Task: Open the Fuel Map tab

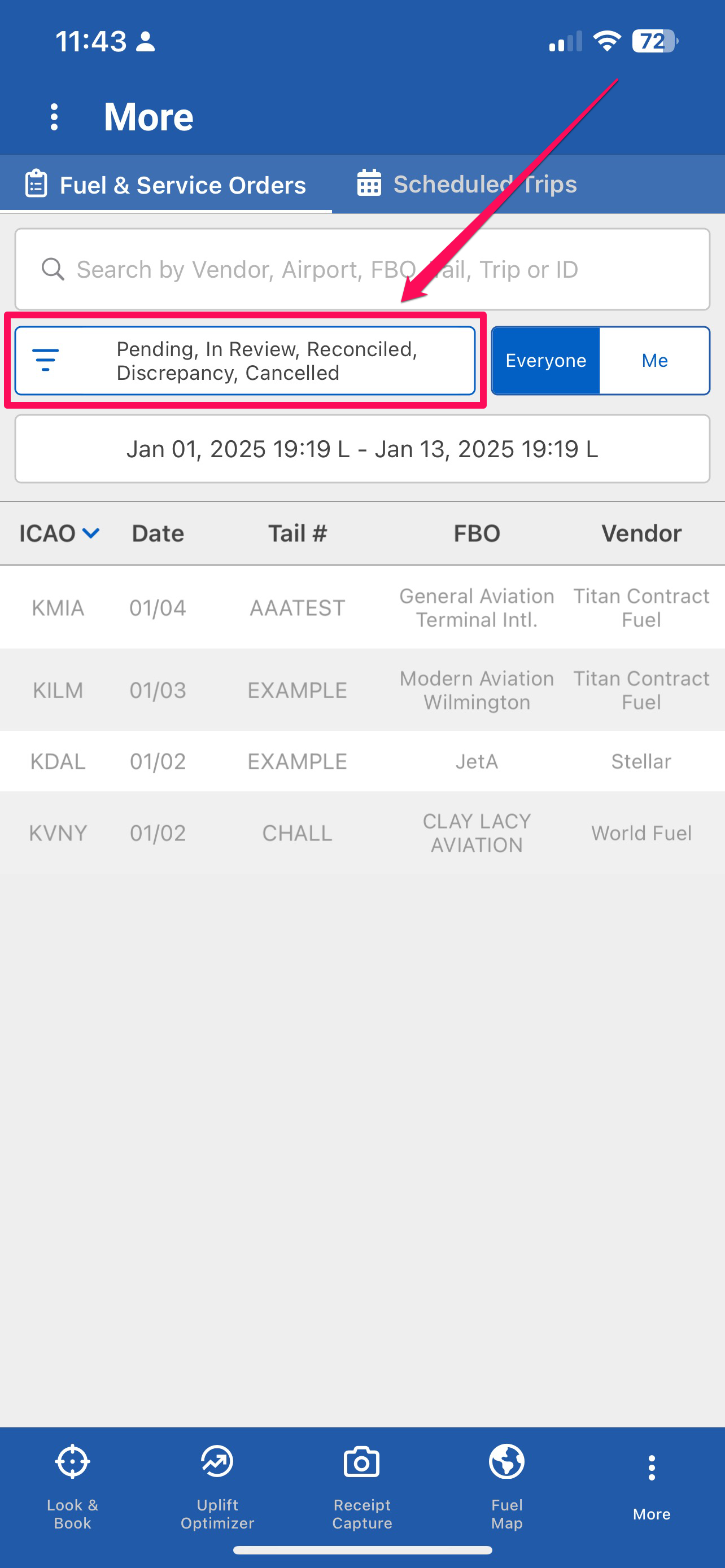Action: (x=506, y=1486)
